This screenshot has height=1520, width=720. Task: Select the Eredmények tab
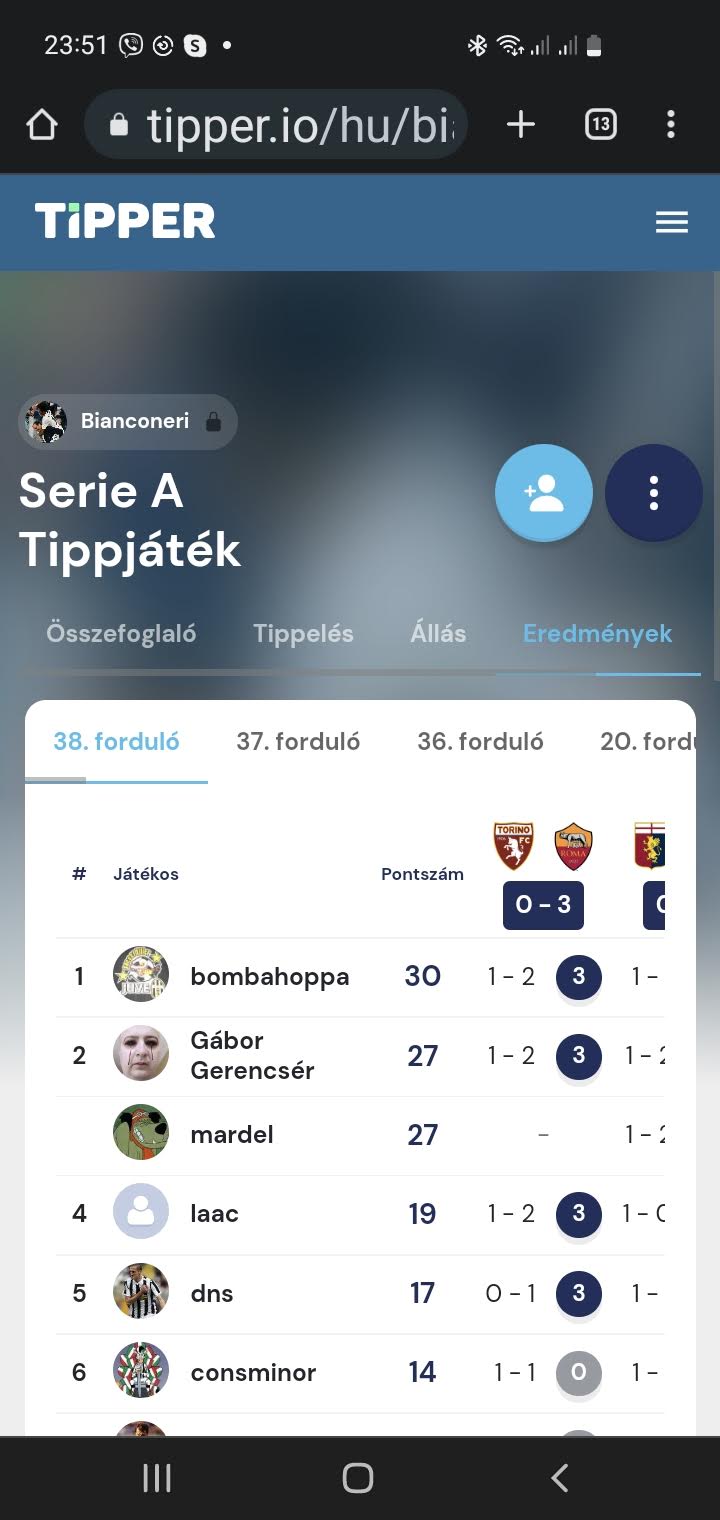(x=597, y=633)
